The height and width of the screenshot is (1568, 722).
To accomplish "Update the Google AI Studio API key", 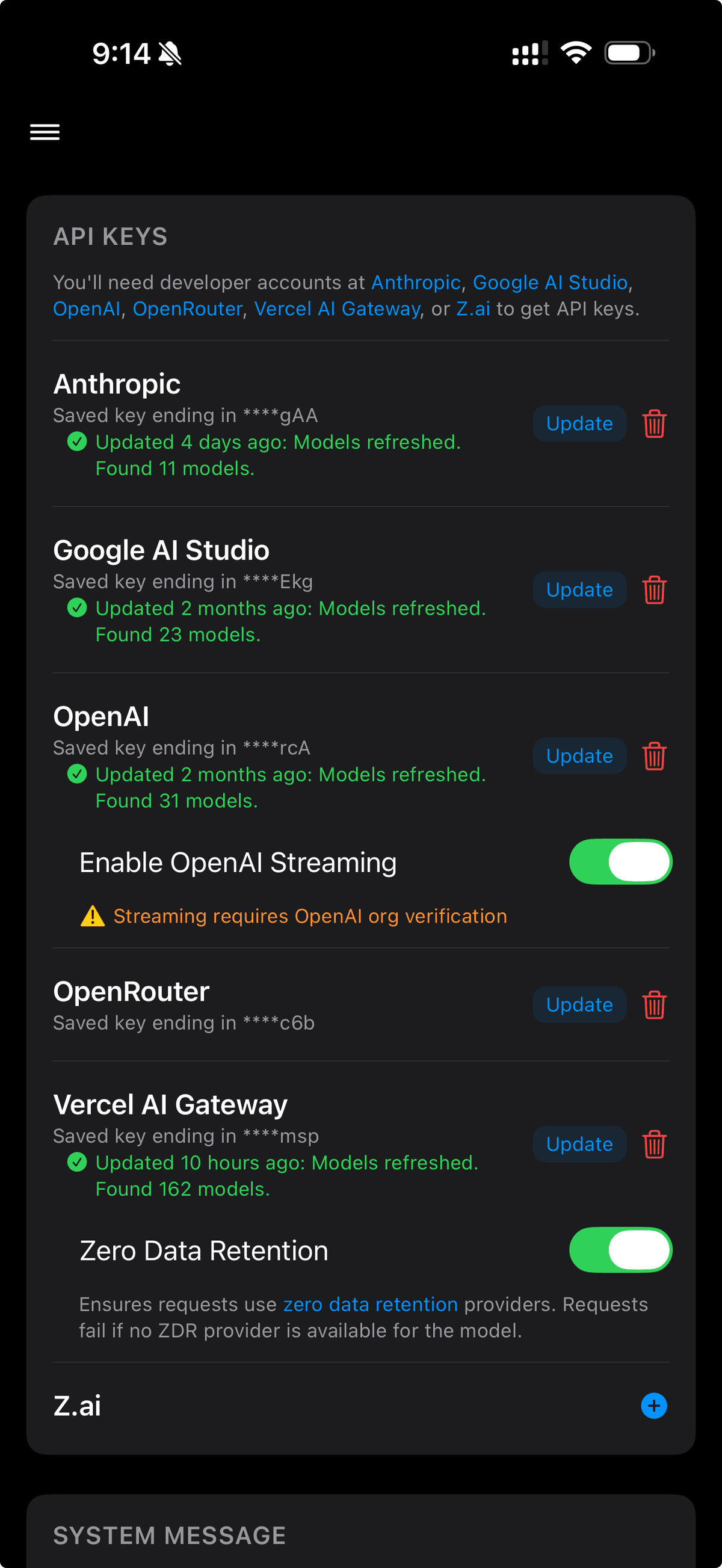I will (x=579, y=589).
